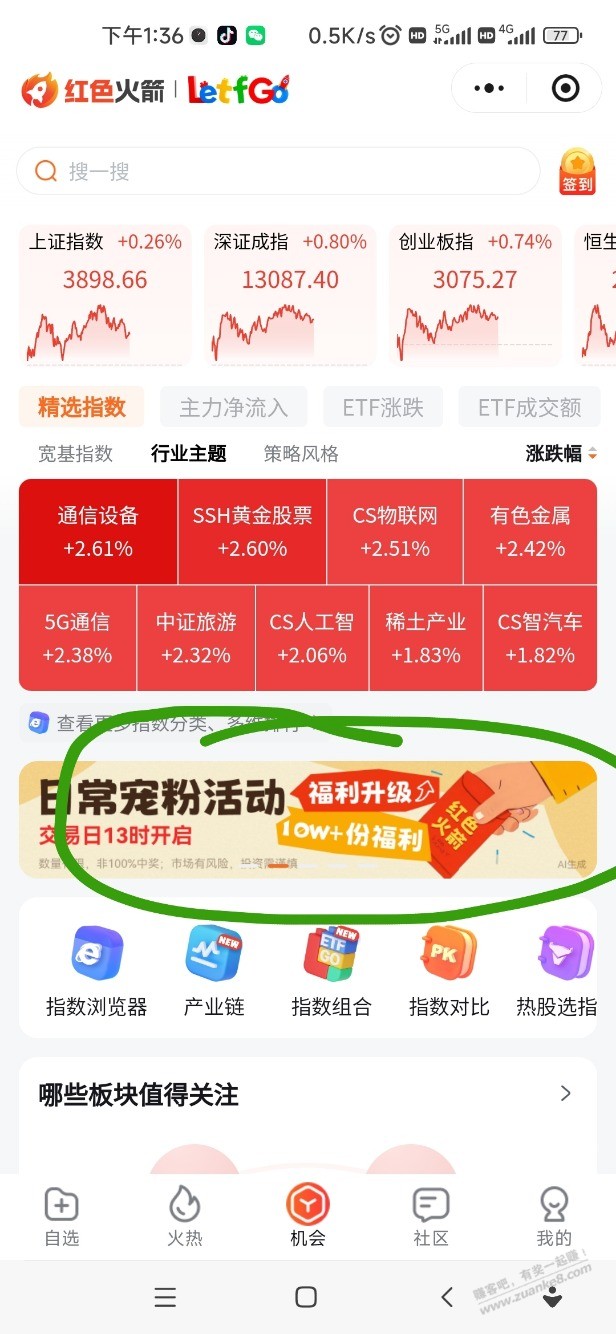Go to the 社区 tab
Screen dimensions: 616x1334
tap(430, 1216)
